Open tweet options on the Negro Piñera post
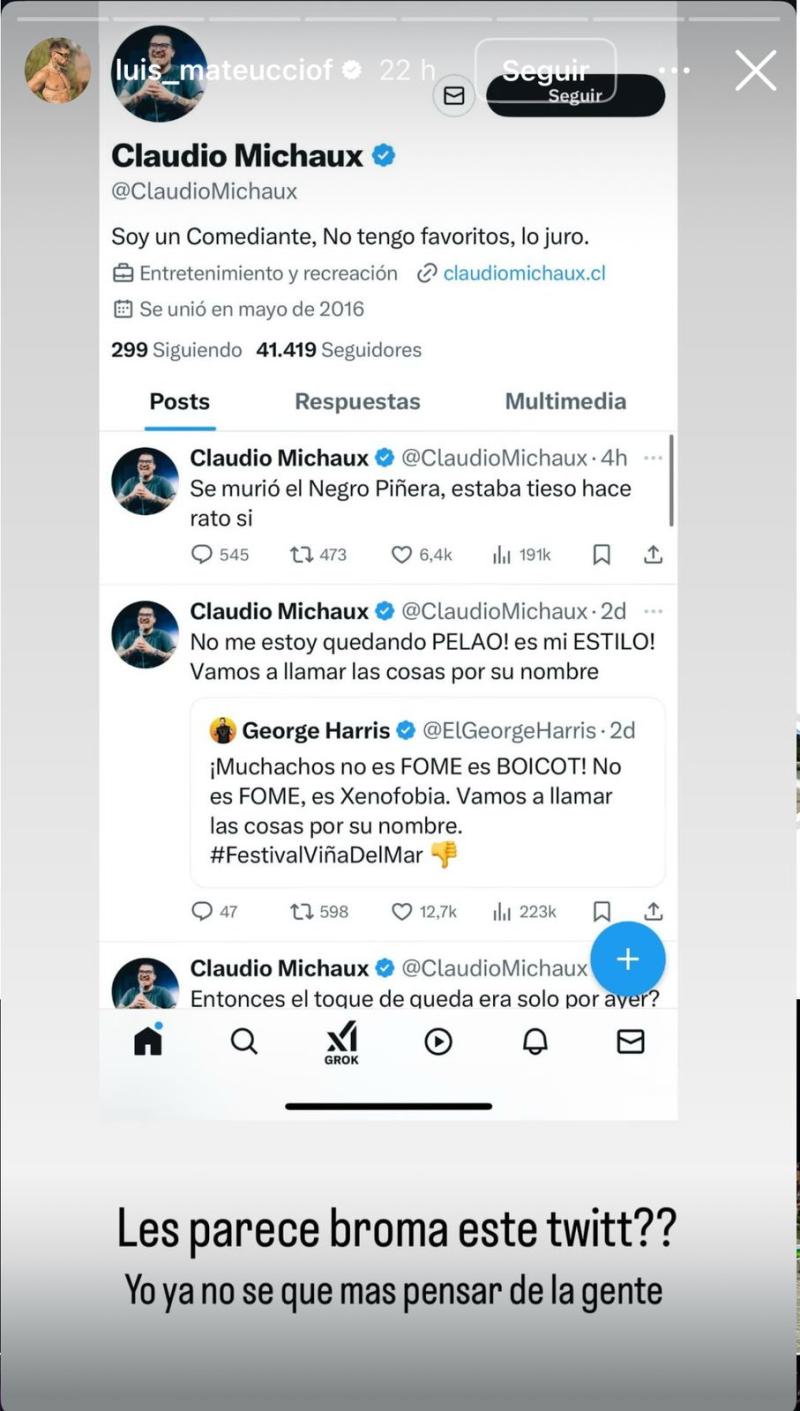Viewport: 800px width, 1411px height. (654, 457)
